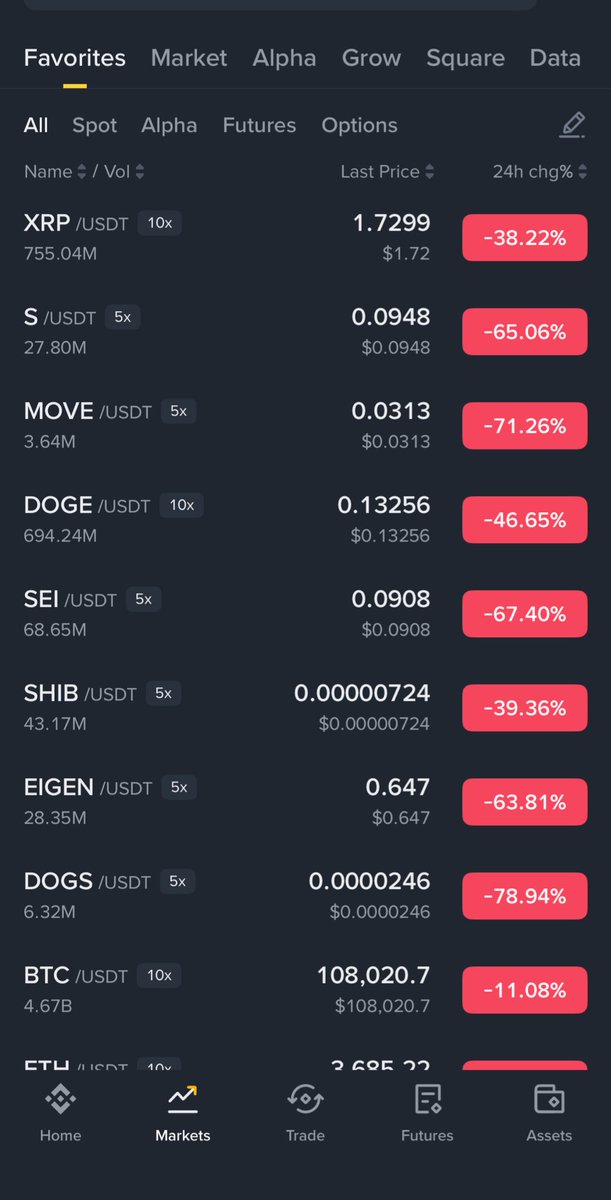
Task: Open Futures in bottom navigation
Action: tap(427, 1114)
